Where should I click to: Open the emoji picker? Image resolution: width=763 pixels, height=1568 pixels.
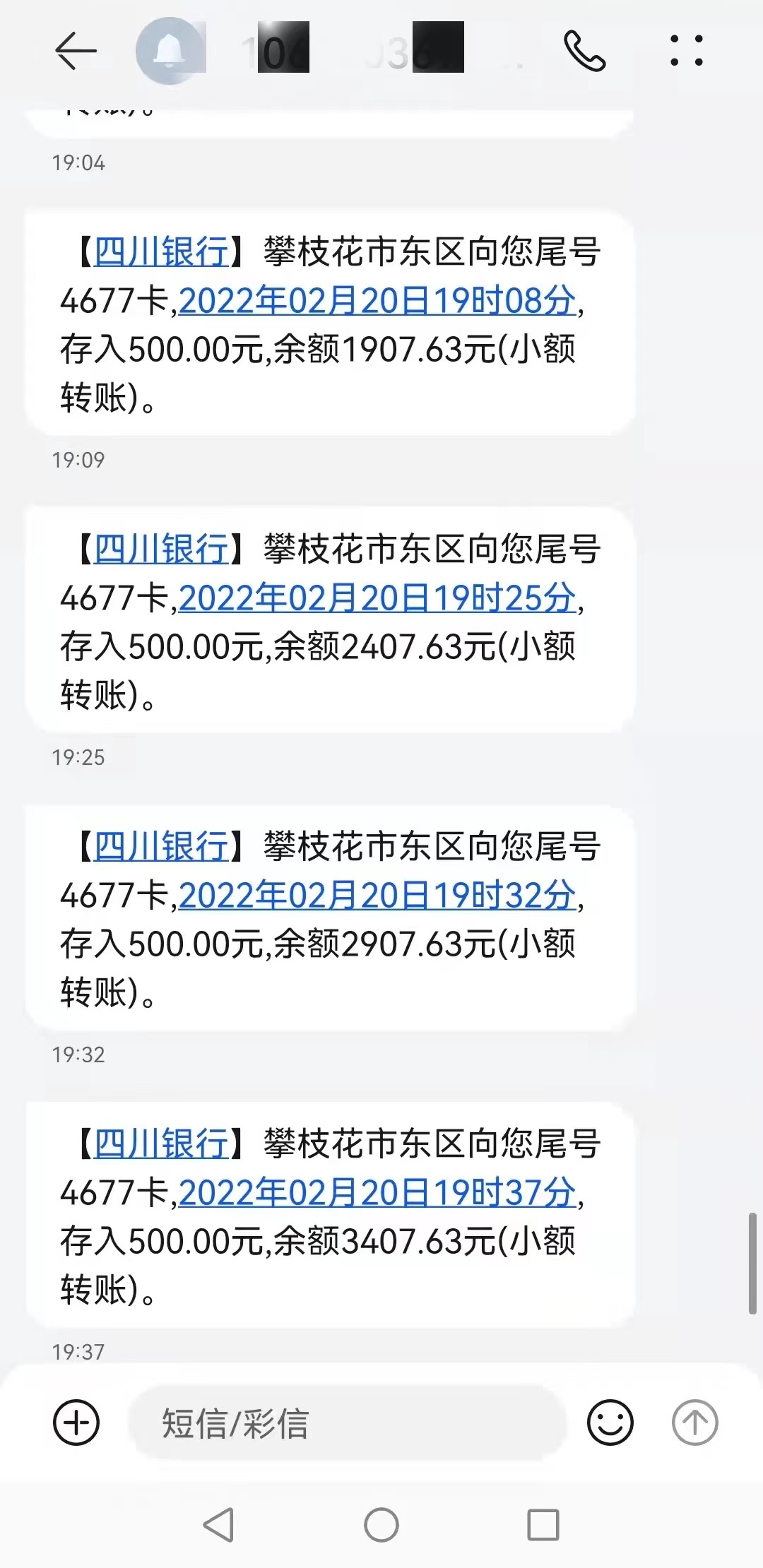click(610, 1423)
